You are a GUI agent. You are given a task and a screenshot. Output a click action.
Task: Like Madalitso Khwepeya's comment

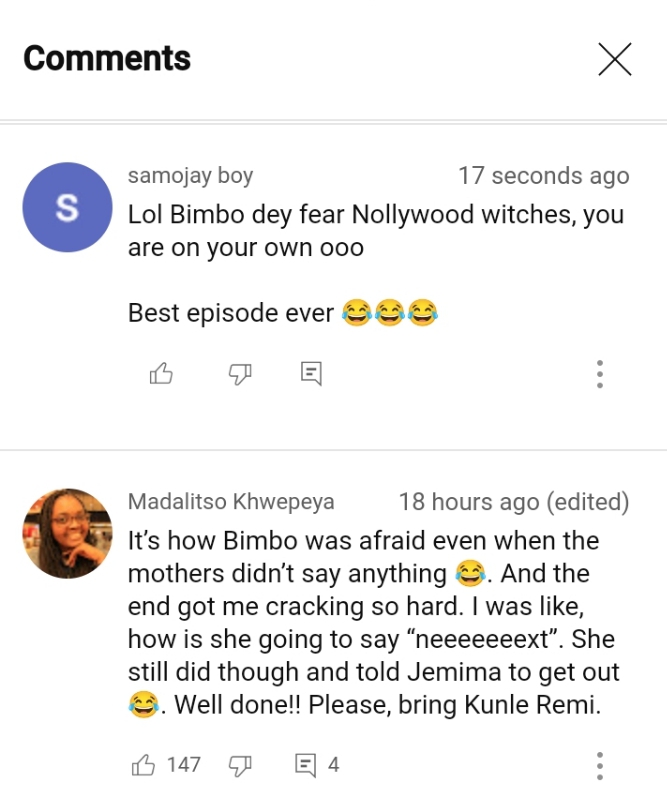pos(144,765)
